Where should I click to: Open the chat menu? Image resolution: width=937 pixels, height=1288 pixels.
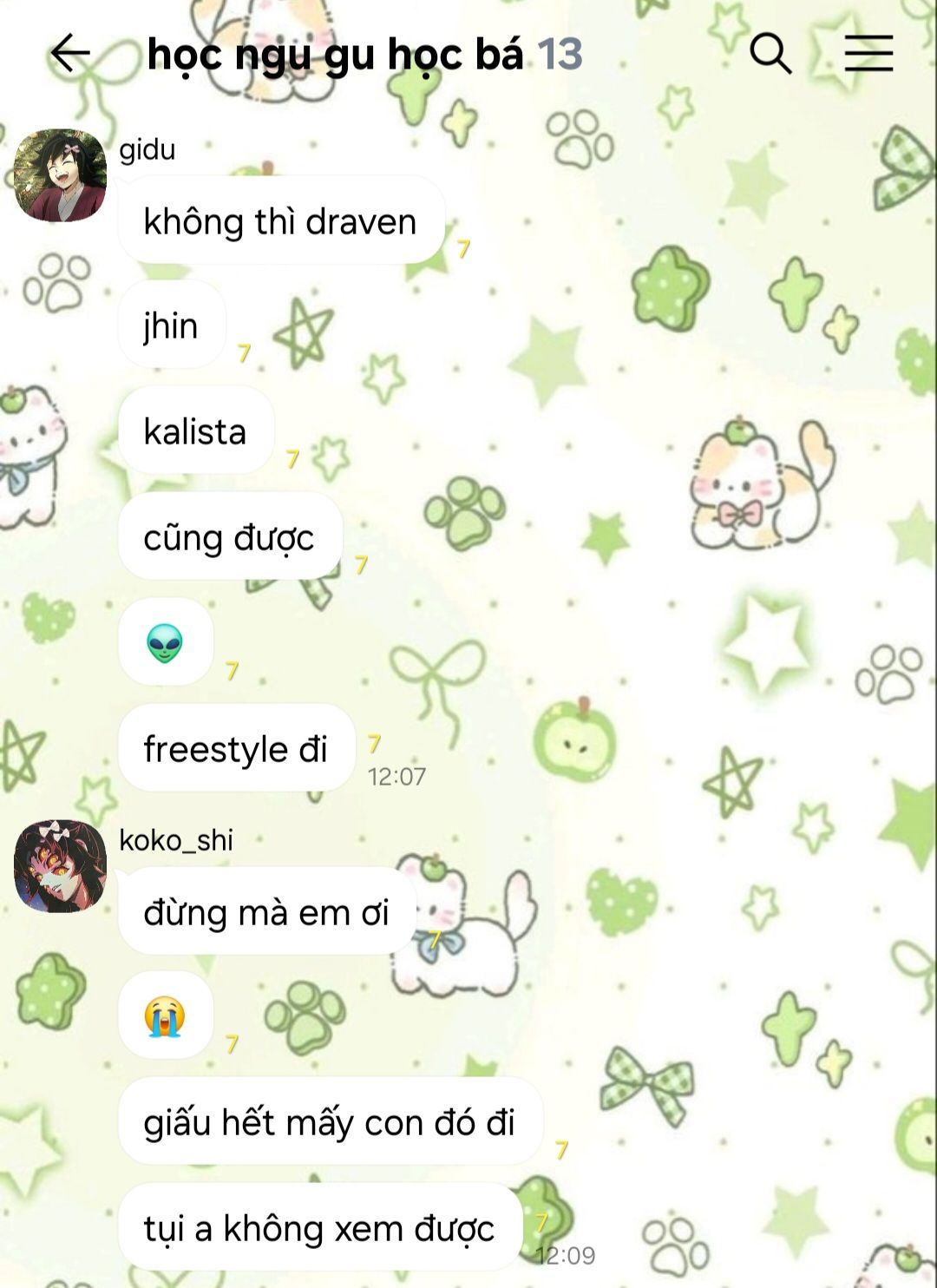(x=868, y=54)
